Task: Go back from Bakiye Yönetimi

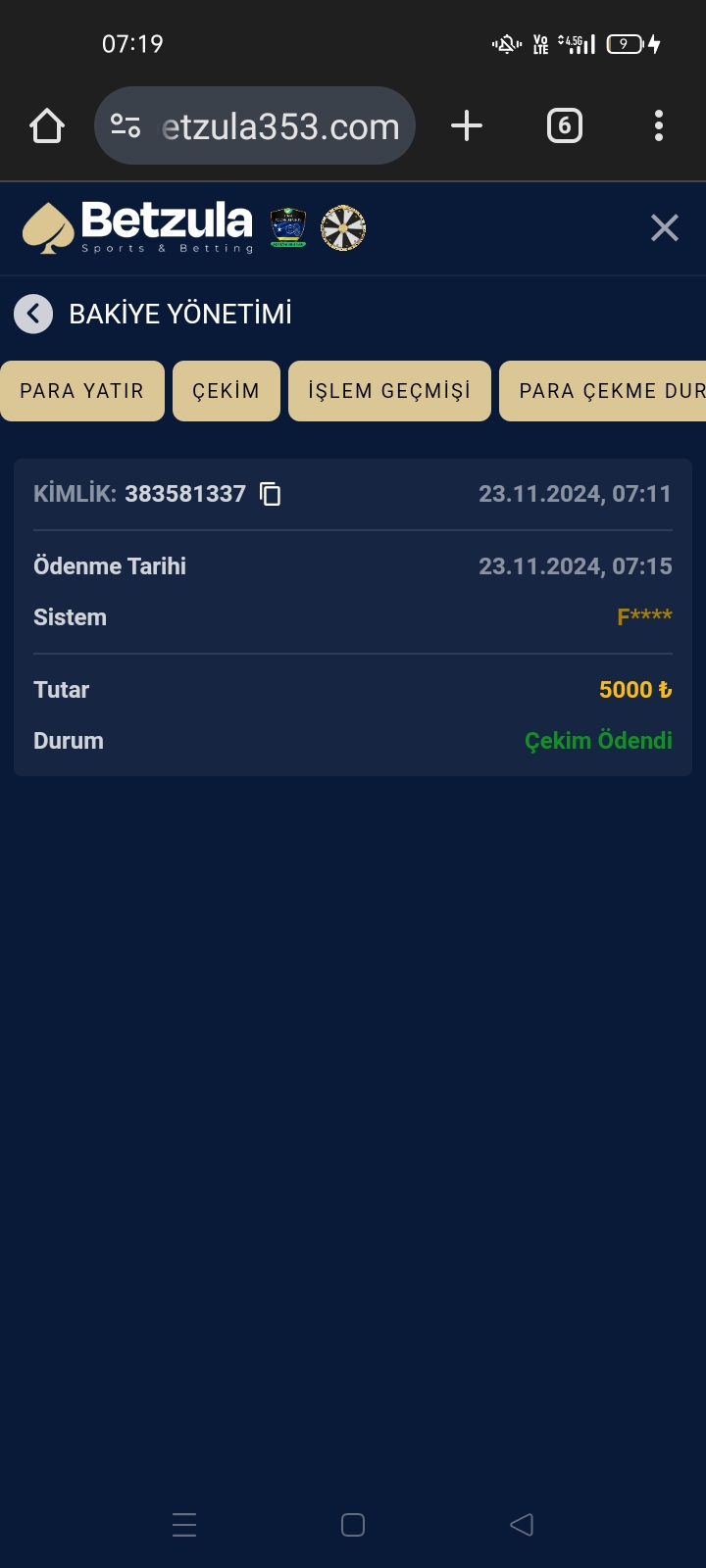Action: coord(33,315)
